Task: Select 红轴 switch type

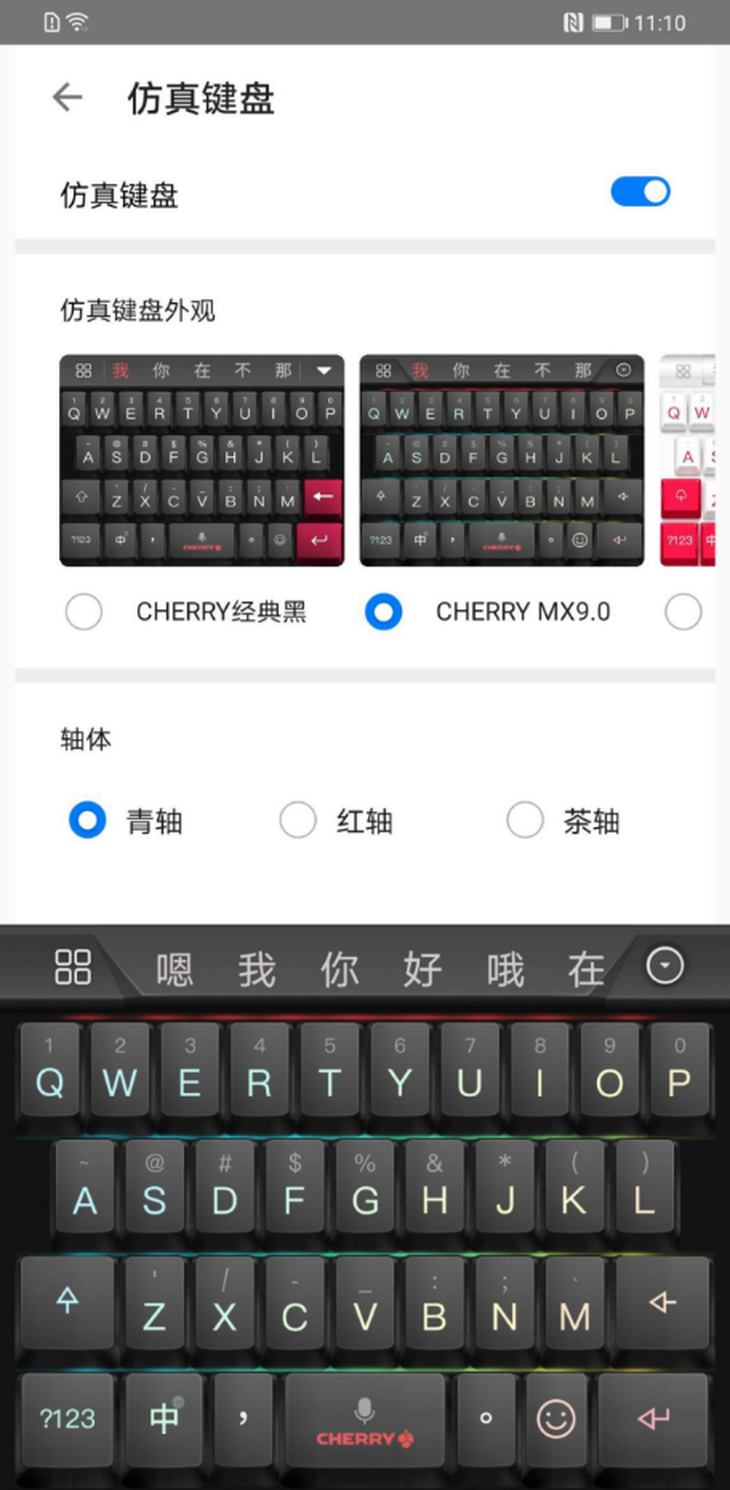Action: [298, 821]
